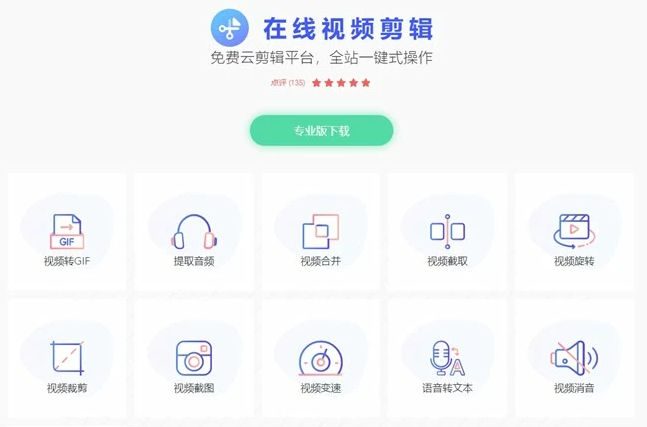Open the 点评 (135) reviews link

(288, 83)
